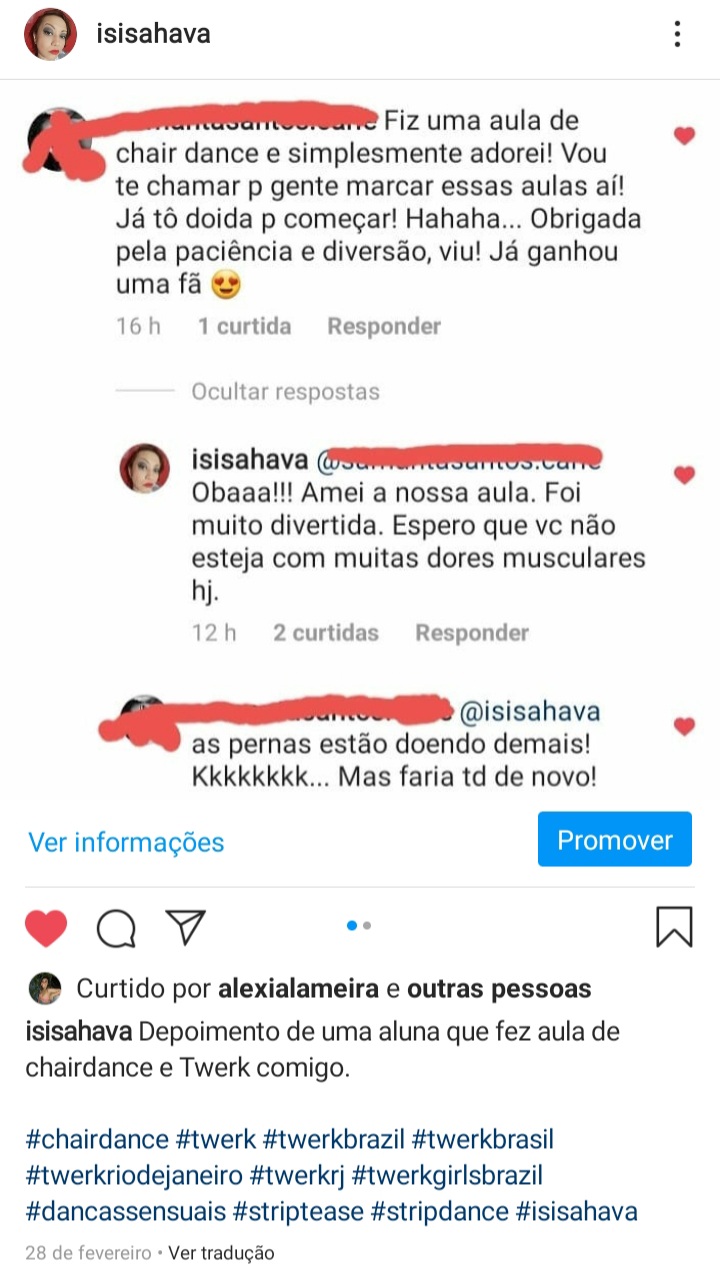Open the post overflow menu
Screen dimensions: 720x1280
677,35
